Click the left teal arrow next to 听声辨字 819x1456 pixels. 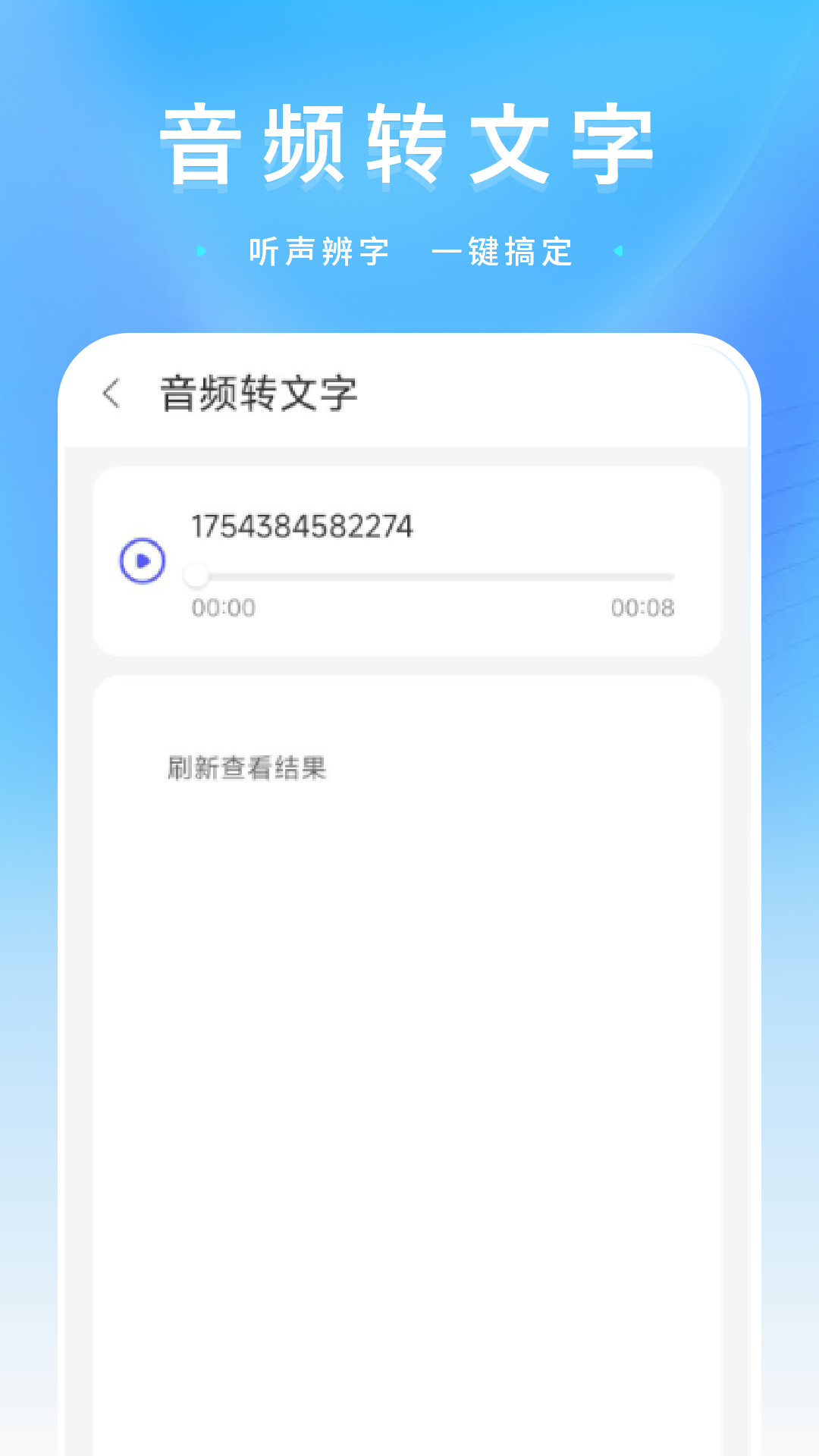tap(200, 251)
